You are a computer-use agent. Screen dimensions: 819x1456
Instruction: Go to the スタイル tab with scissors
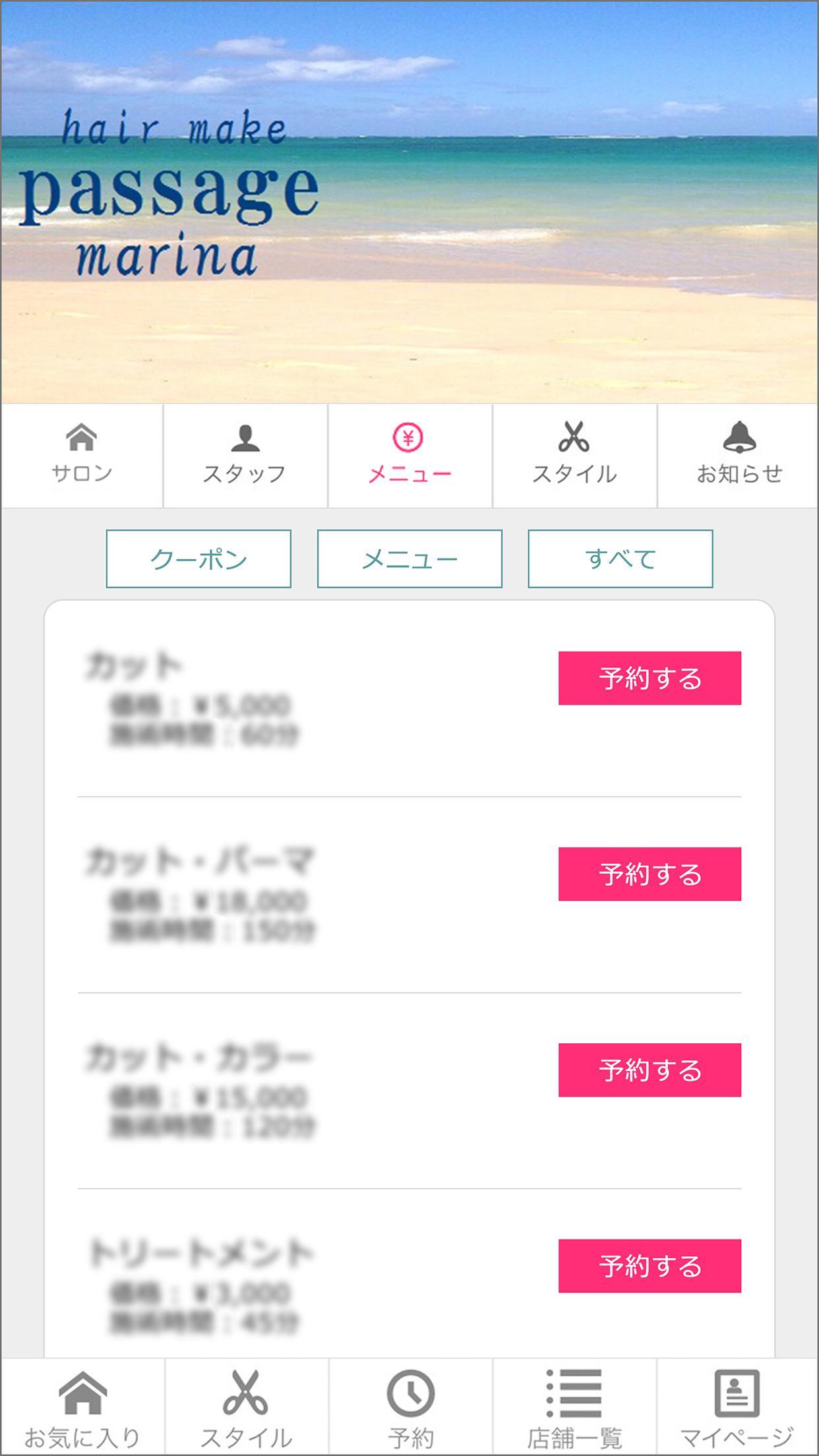(574, 455)
